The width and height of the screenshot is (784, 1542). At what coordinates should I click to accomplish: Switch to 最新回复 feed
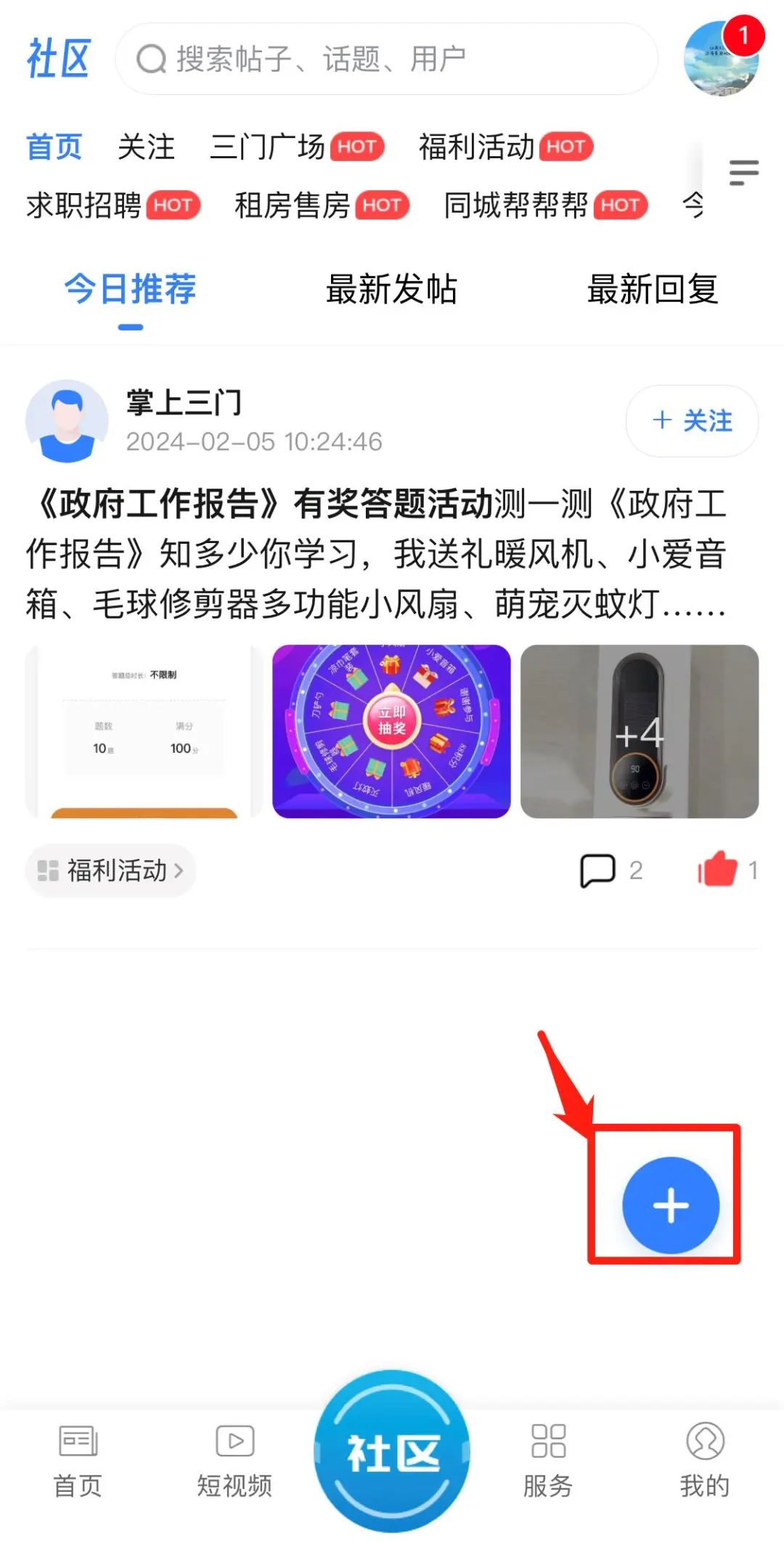(x=653, y=289)
